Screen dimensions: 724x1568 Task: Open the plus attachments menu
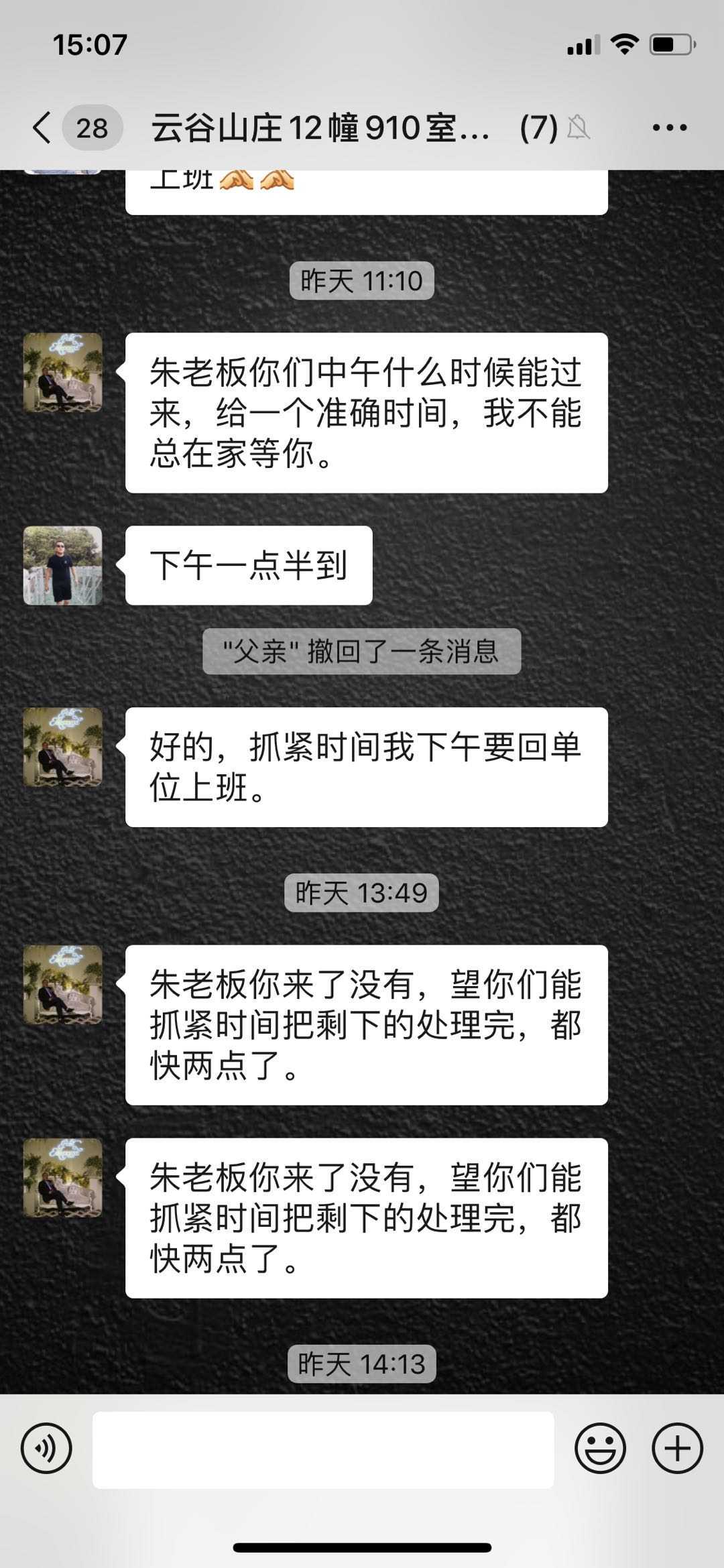click(x=677, y=1447)
